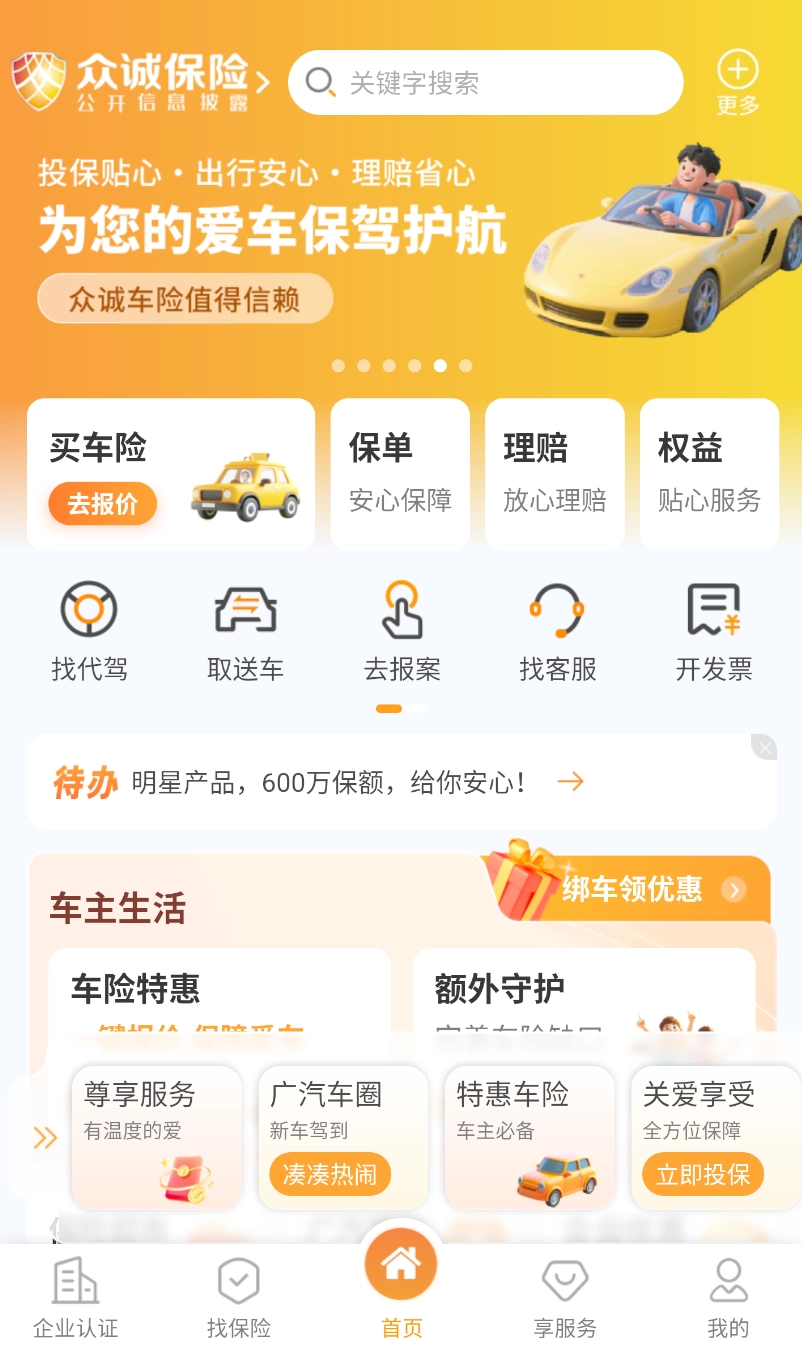Tap the 我的 profile icon
Image resolution: width=802 pixels, height=1350 pixels.
pos(727,1280)
